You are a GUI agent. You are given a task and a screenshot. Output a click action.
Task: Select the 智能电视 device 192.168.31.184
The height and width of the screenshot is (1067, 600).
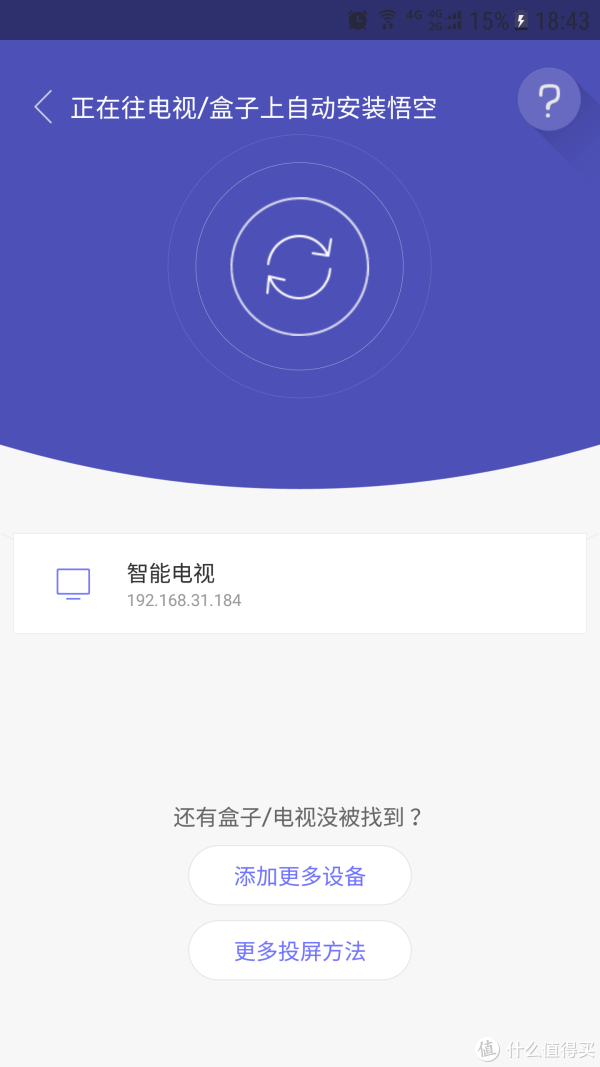(299, 583)
